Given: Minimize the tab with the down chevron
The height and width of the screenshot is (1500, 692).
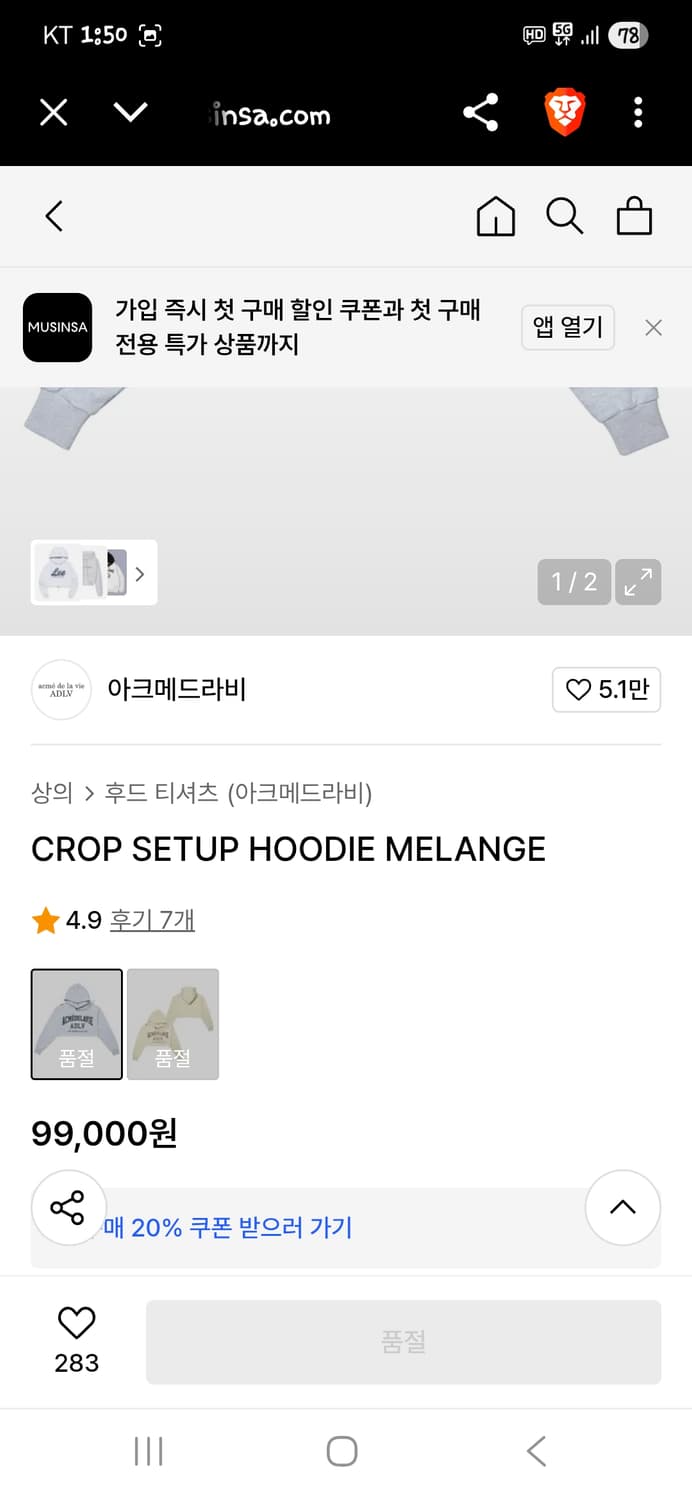Looking at the screenshot, I should point(131,113).
